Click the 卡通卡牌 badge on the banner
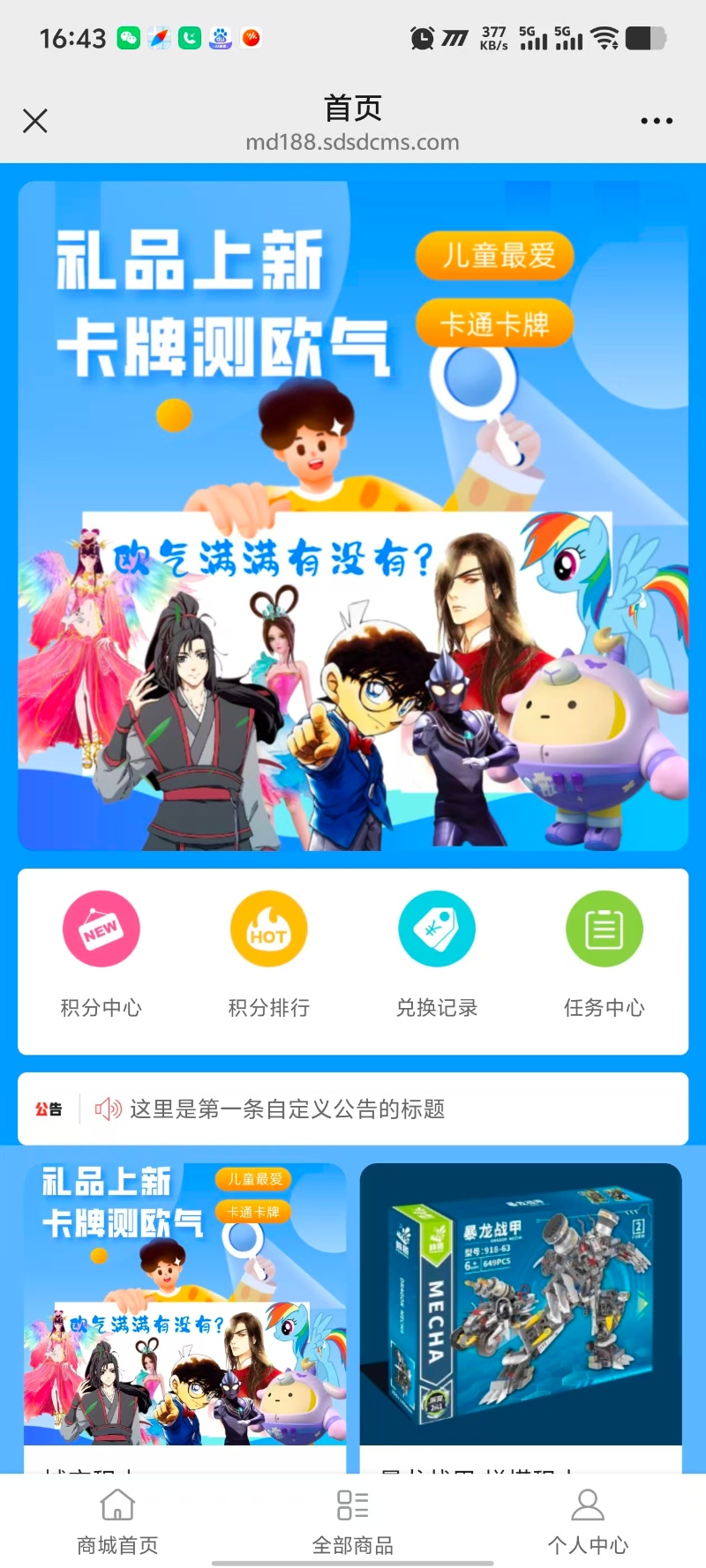 [x=497, y=324]
